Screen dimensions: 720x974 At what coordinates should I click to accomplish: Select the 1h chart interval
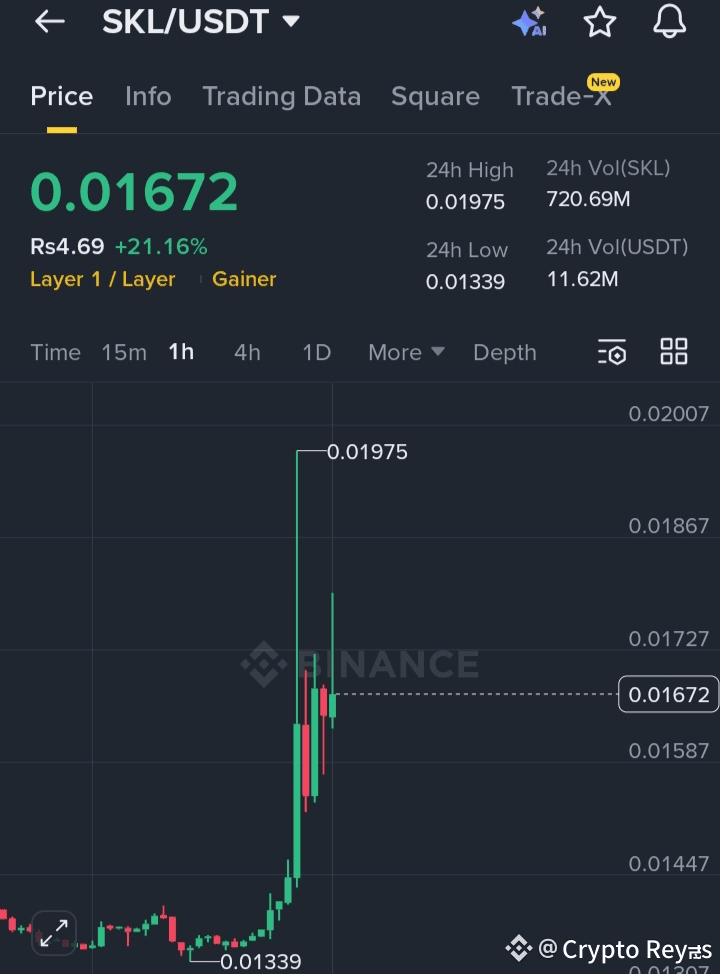[x=181, y=352]
